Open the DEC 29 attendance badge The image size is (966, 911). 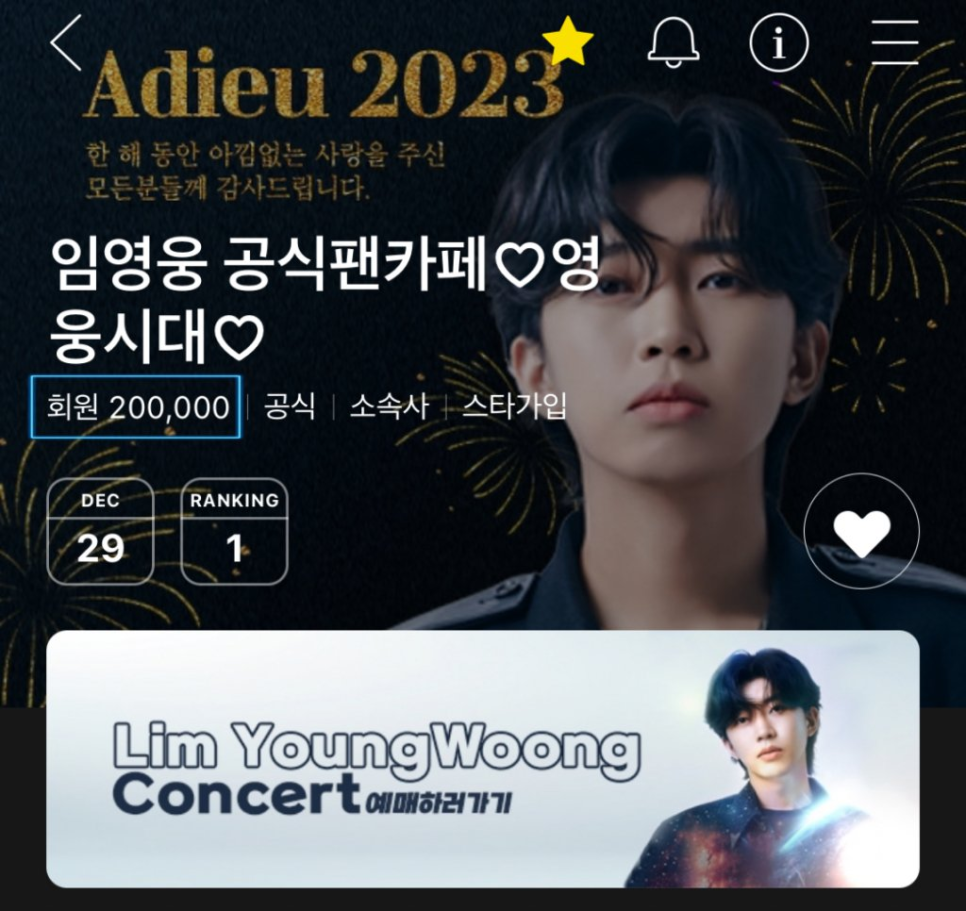pyautogui.click(x=100, y=531)
